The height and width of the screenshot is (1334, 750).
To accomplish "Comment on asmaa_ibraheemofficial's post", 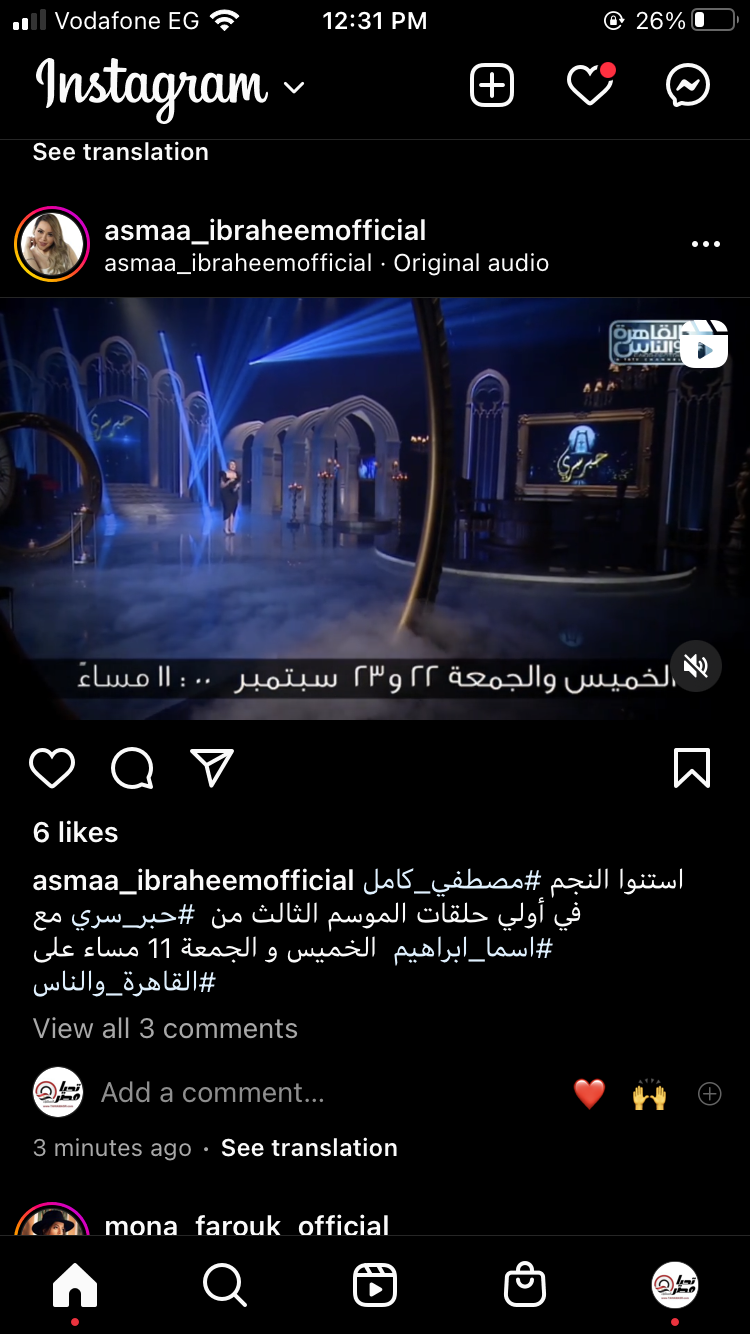I will click(x=132, y=768).
